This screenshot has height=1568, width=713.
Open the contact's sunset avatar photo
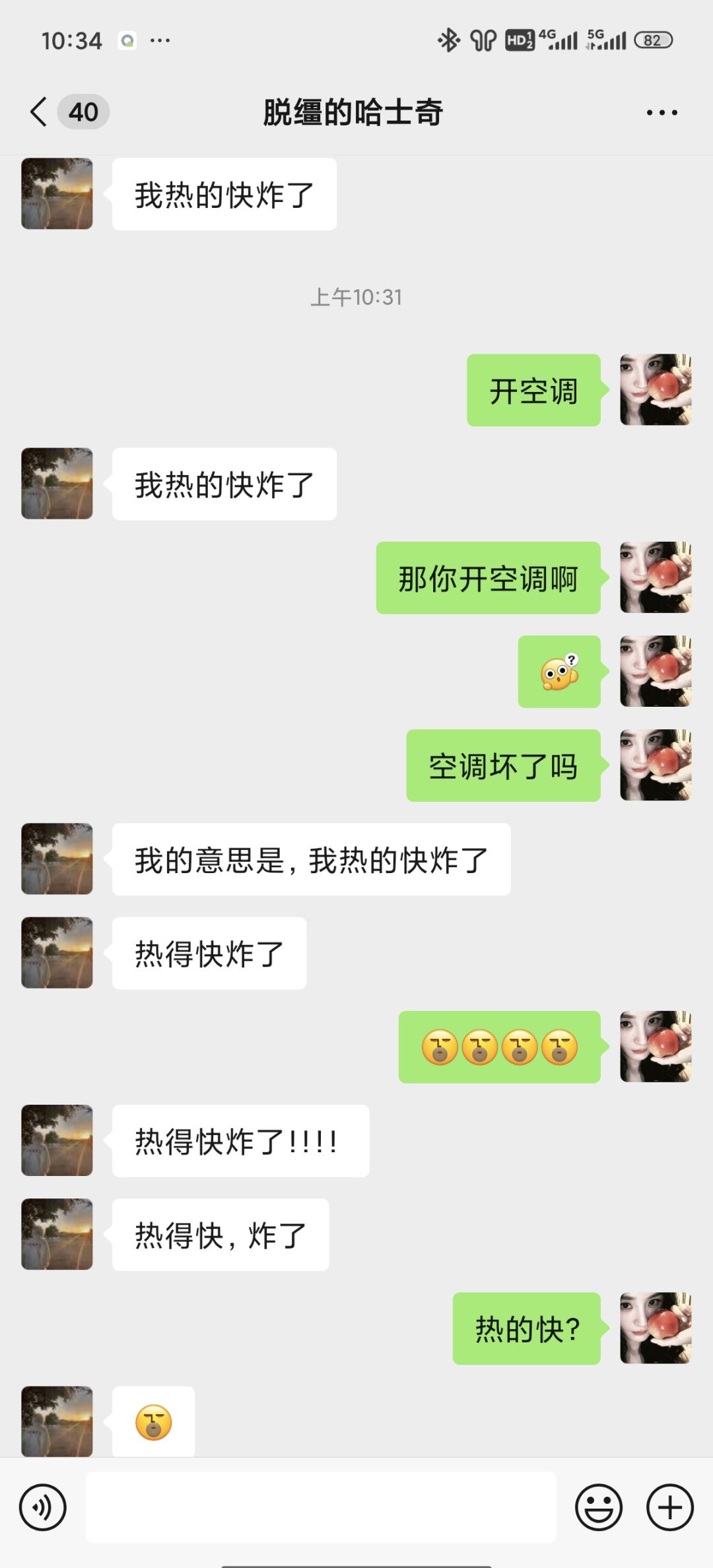[56, 193]
